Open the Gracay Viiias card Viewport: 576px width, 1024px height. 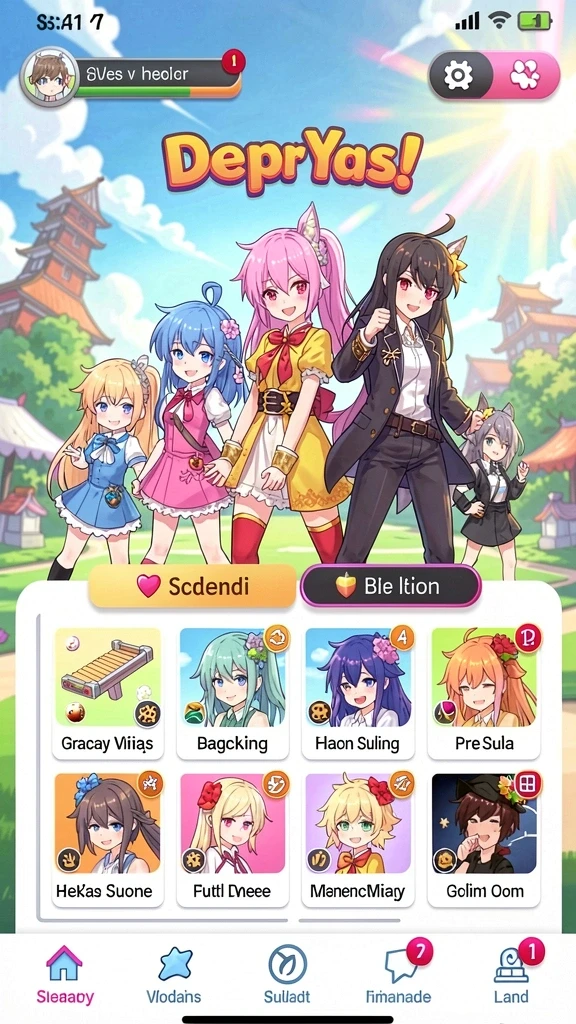[108, 693]
